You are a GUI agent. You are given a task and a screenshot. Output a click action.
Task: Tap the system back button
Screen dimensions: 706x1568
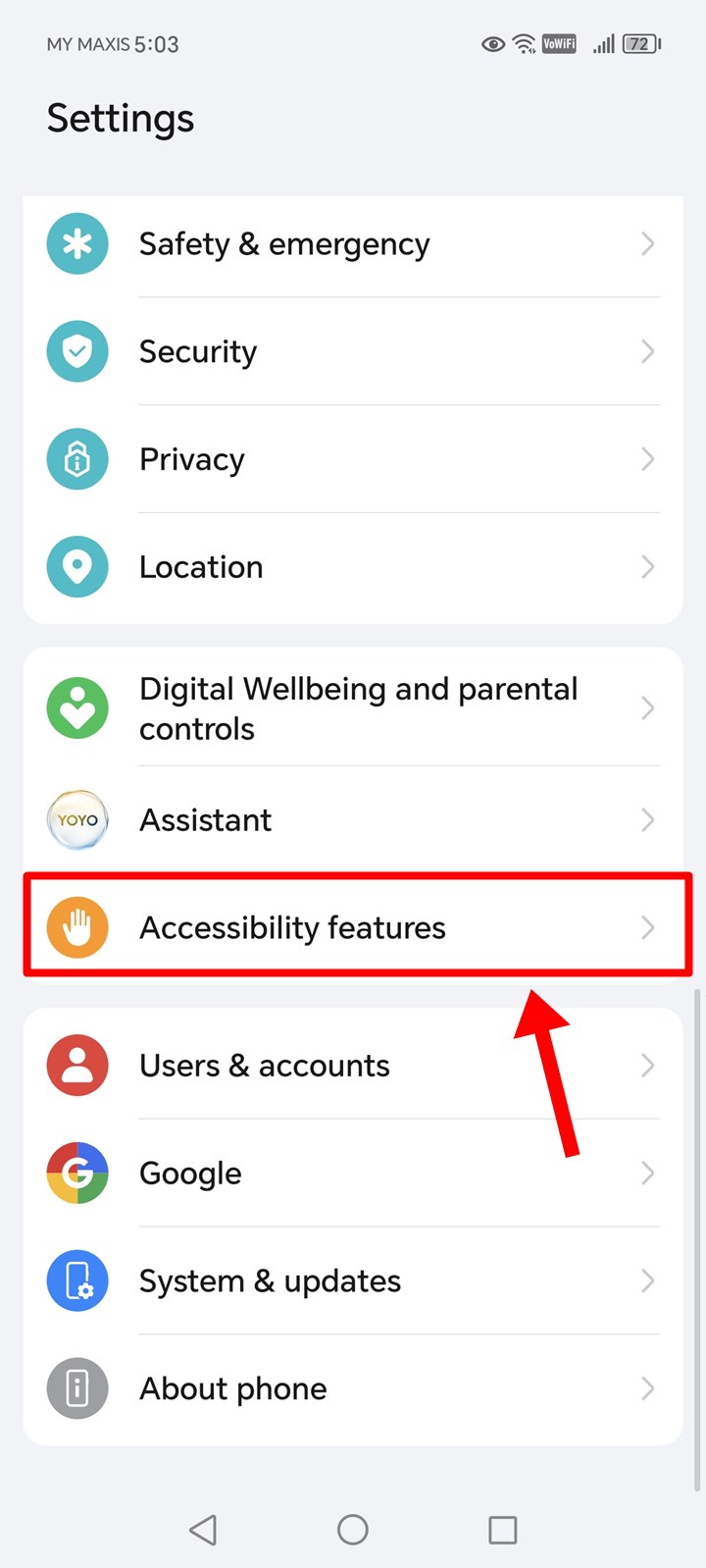203,1530
